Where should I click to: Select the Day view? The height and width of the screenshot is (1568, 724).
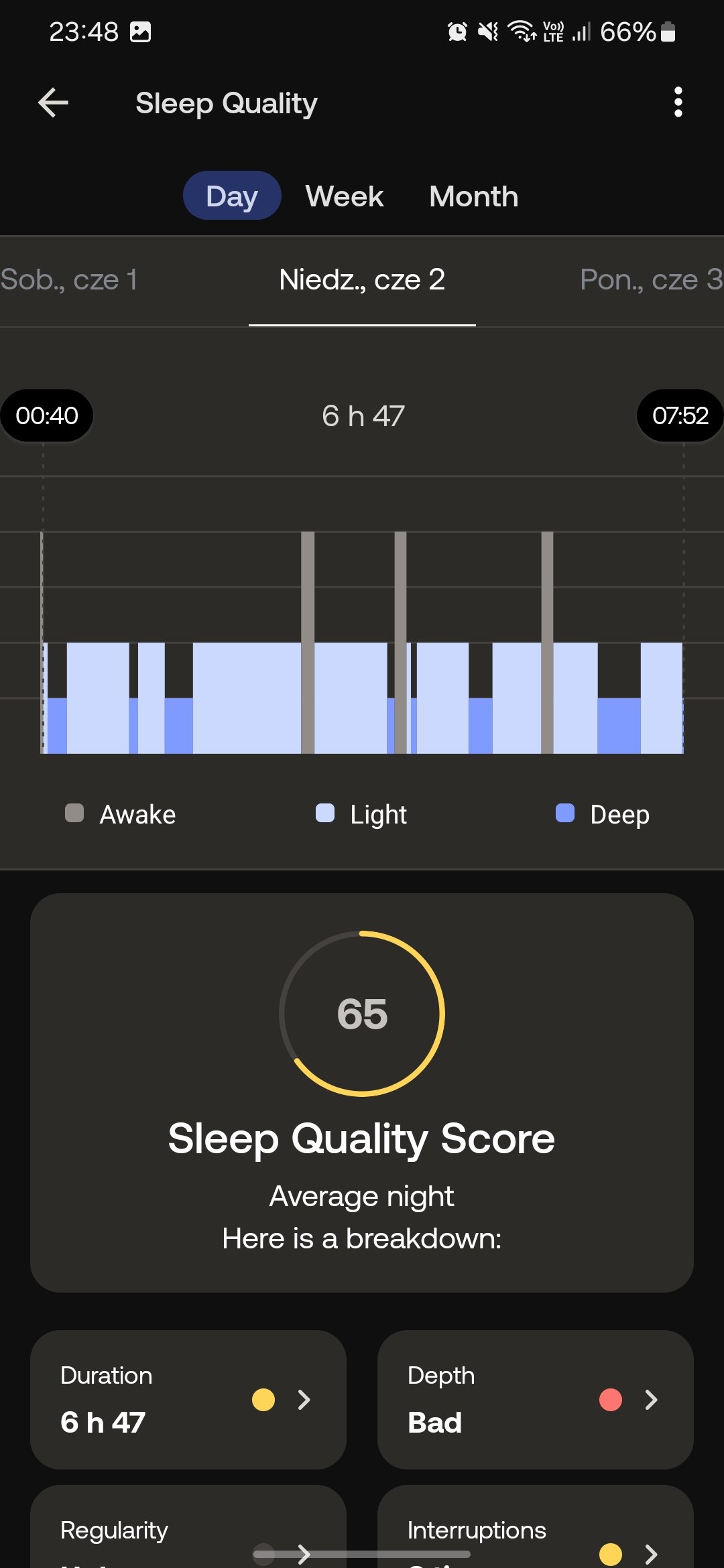click(231, 196)
